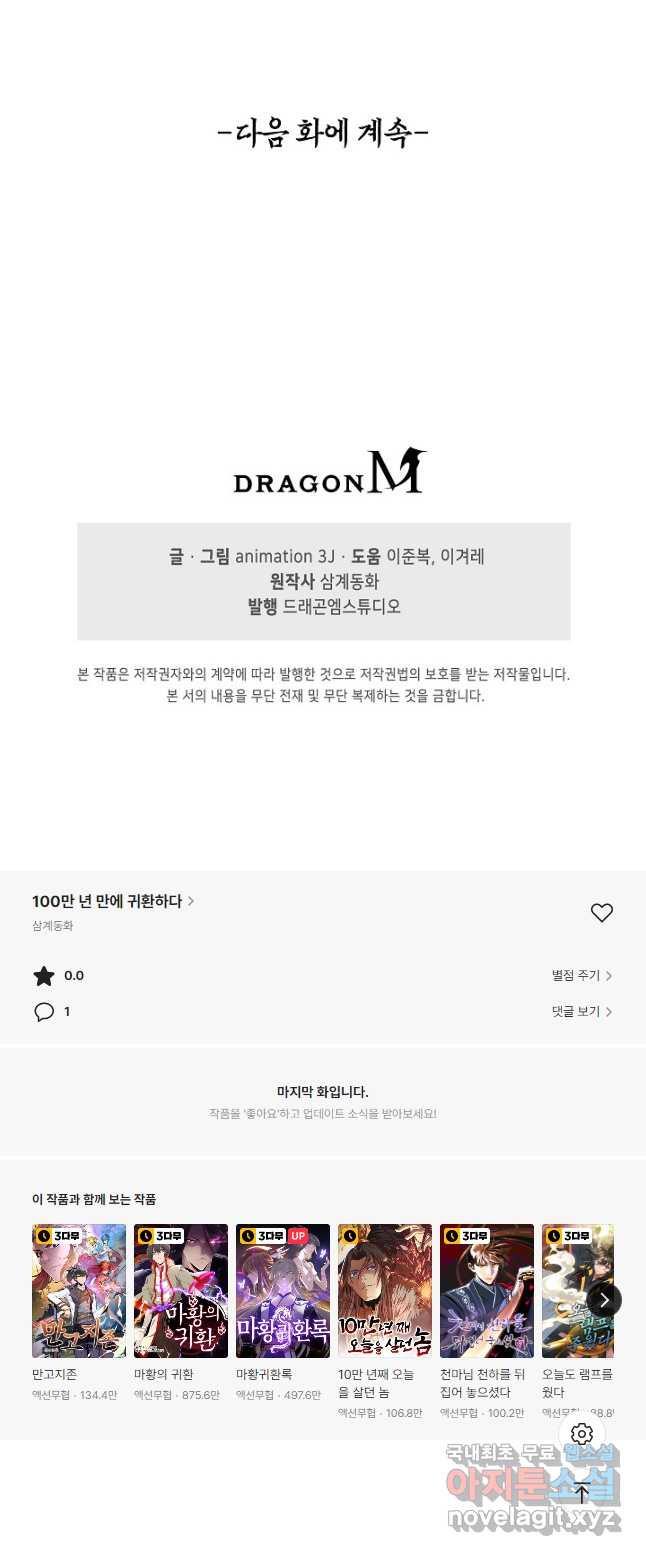646x1556 pixels.
Task: Open the 100만 년 만에 귀환하다 series page
Action: [112, 901]
